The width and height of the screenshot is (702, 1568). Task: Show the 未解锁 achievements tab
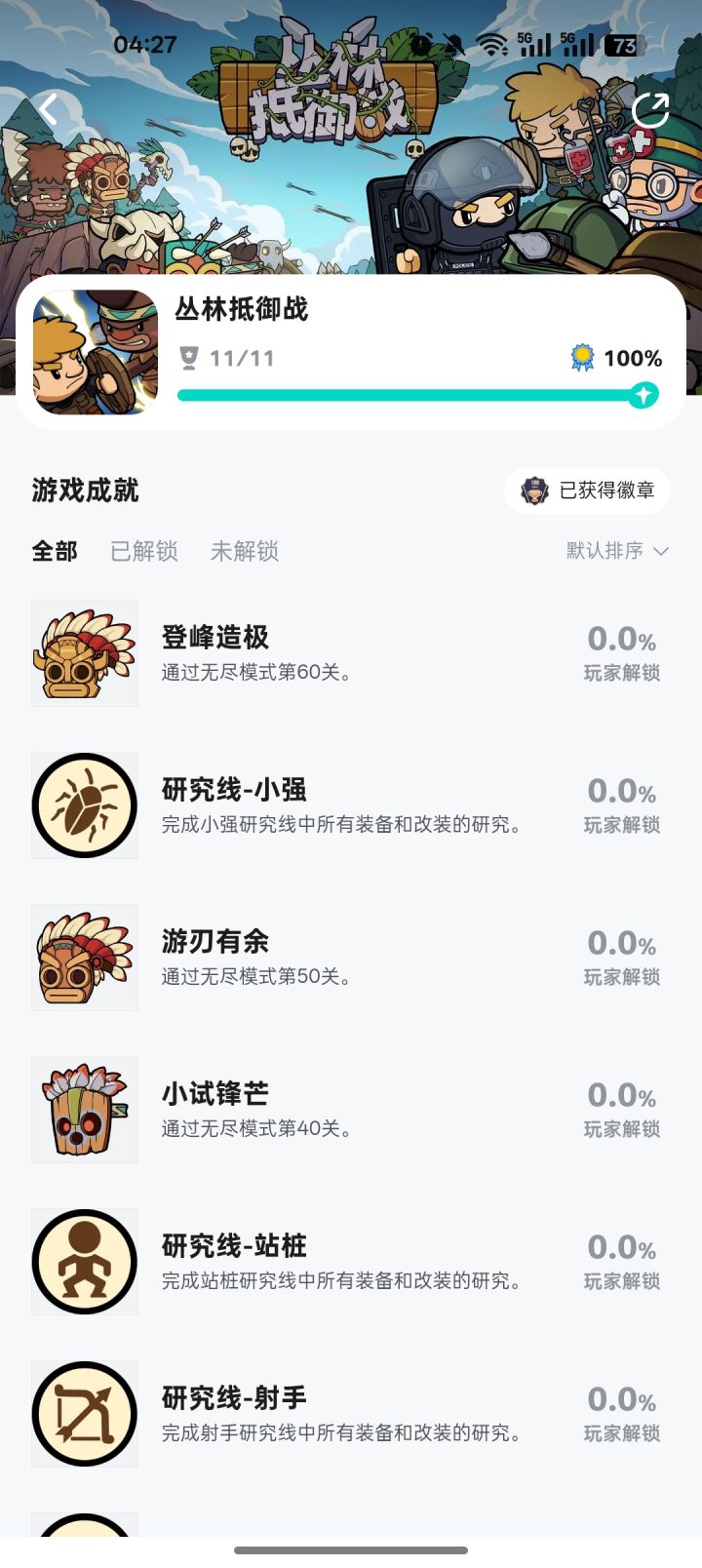(245, 552)
